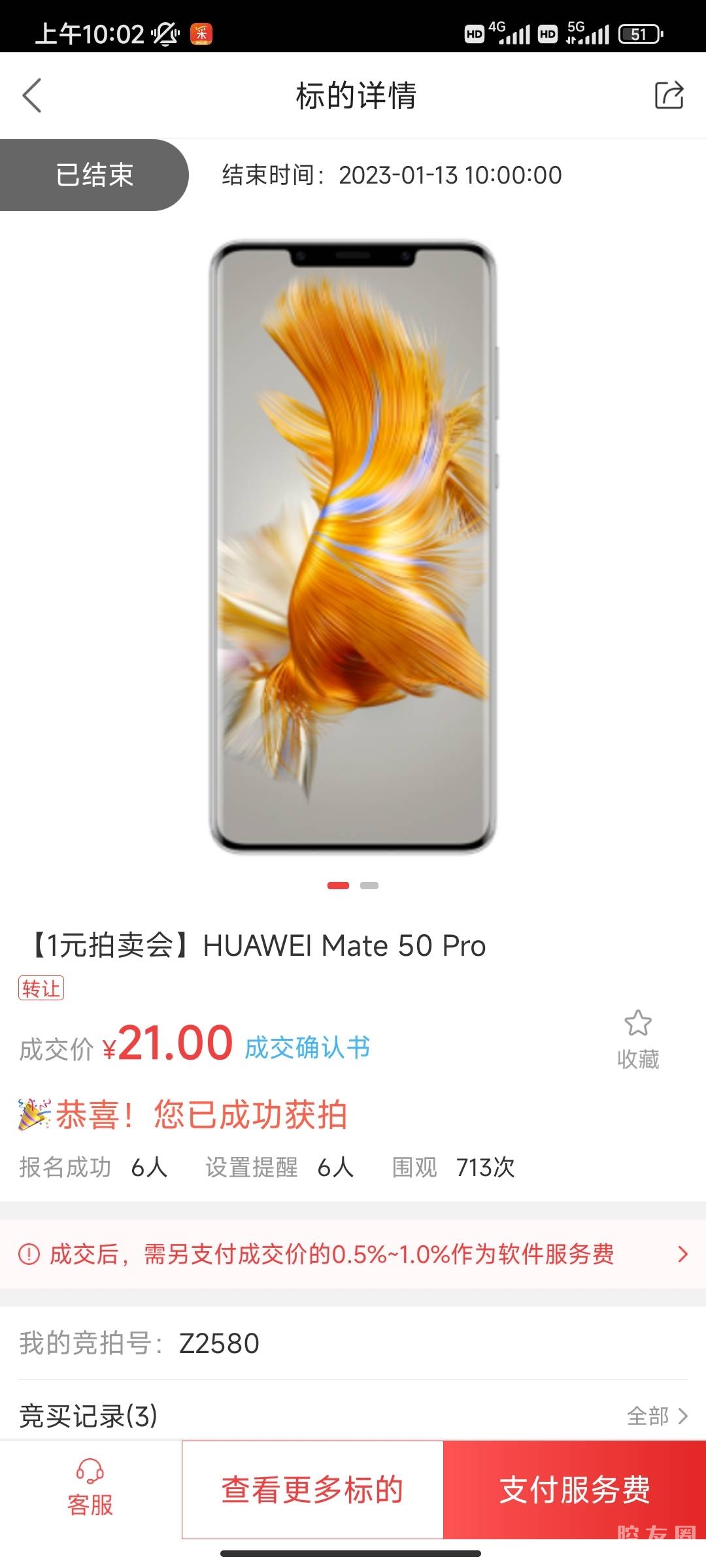View 全部 bidding records
The height and width of the screenshot is (1568, 706).
pos(656,1416)
